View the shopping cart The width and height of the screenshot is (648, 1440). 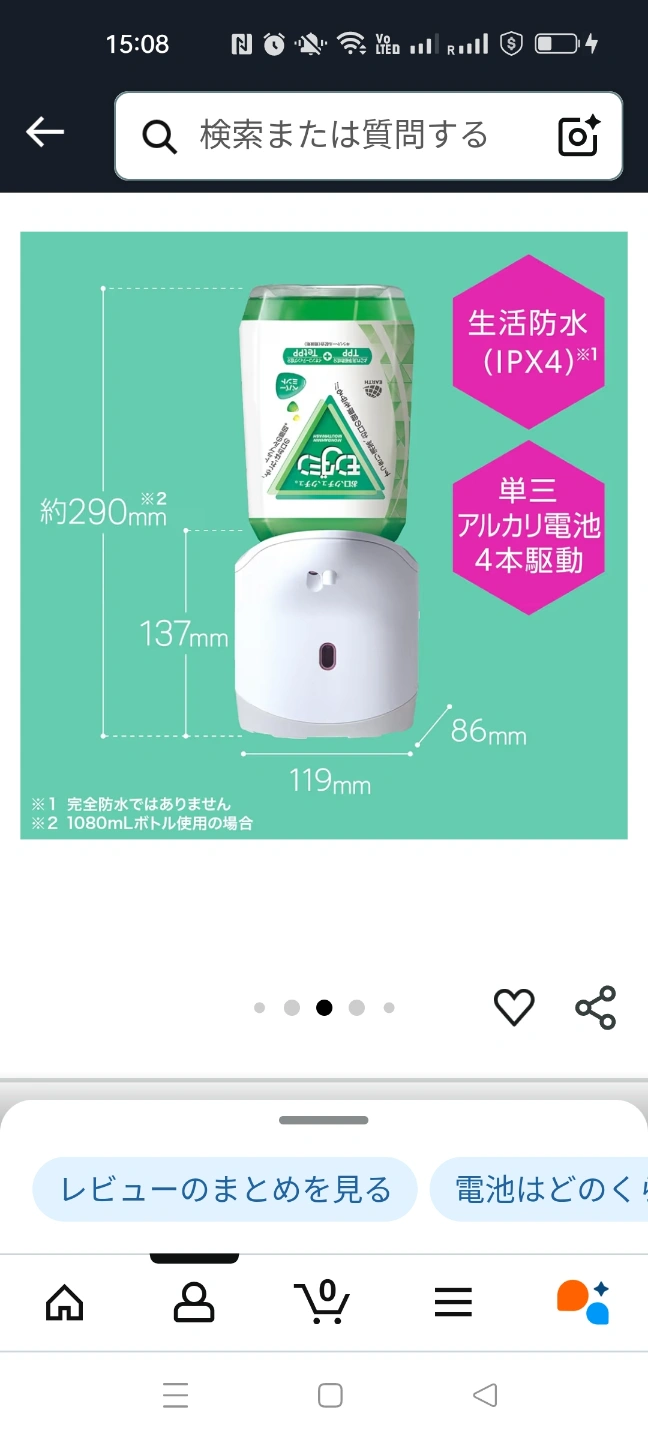[x=323, y=1302]
